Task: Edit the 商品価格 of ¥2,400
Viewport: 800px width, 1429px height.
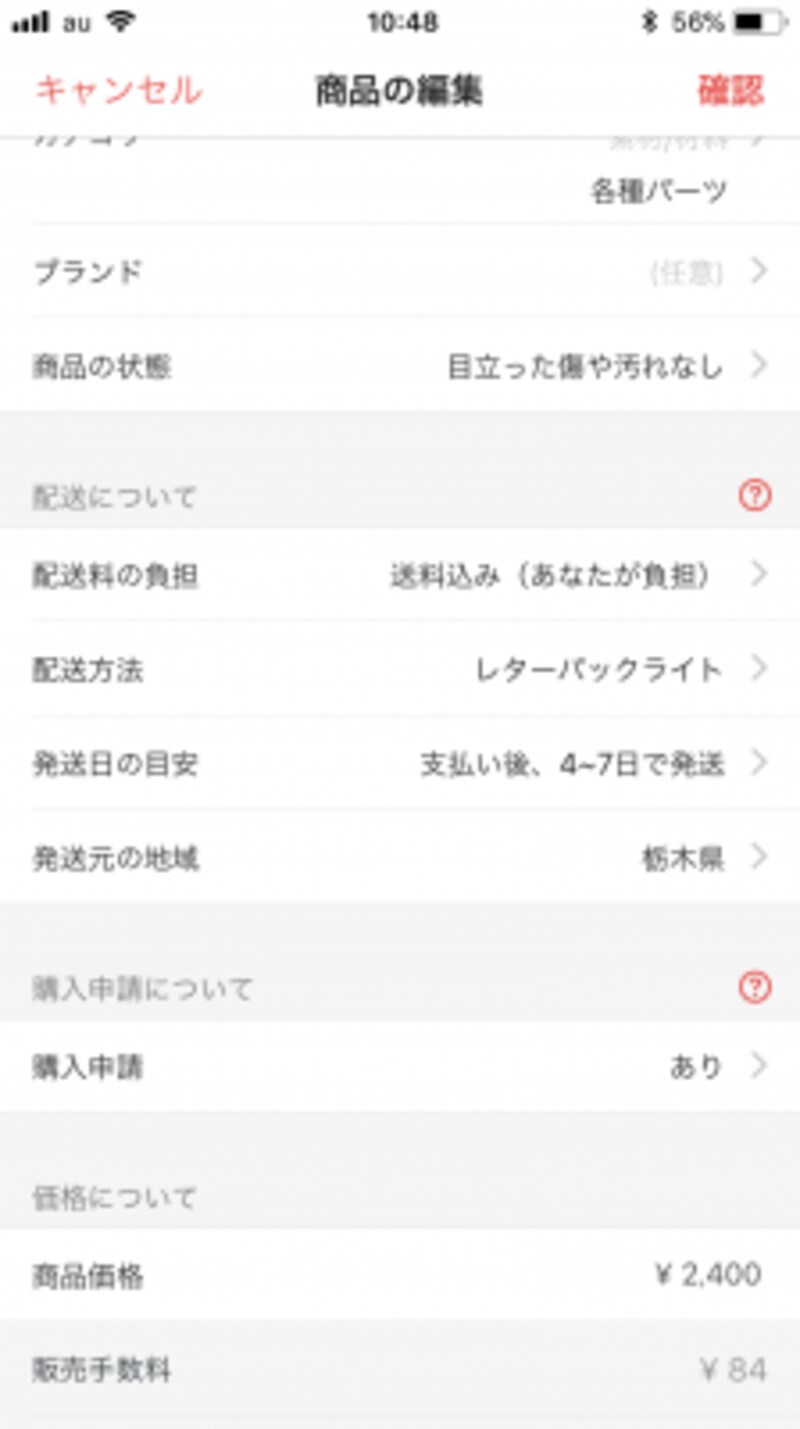Action: [x=400, y=1274]
